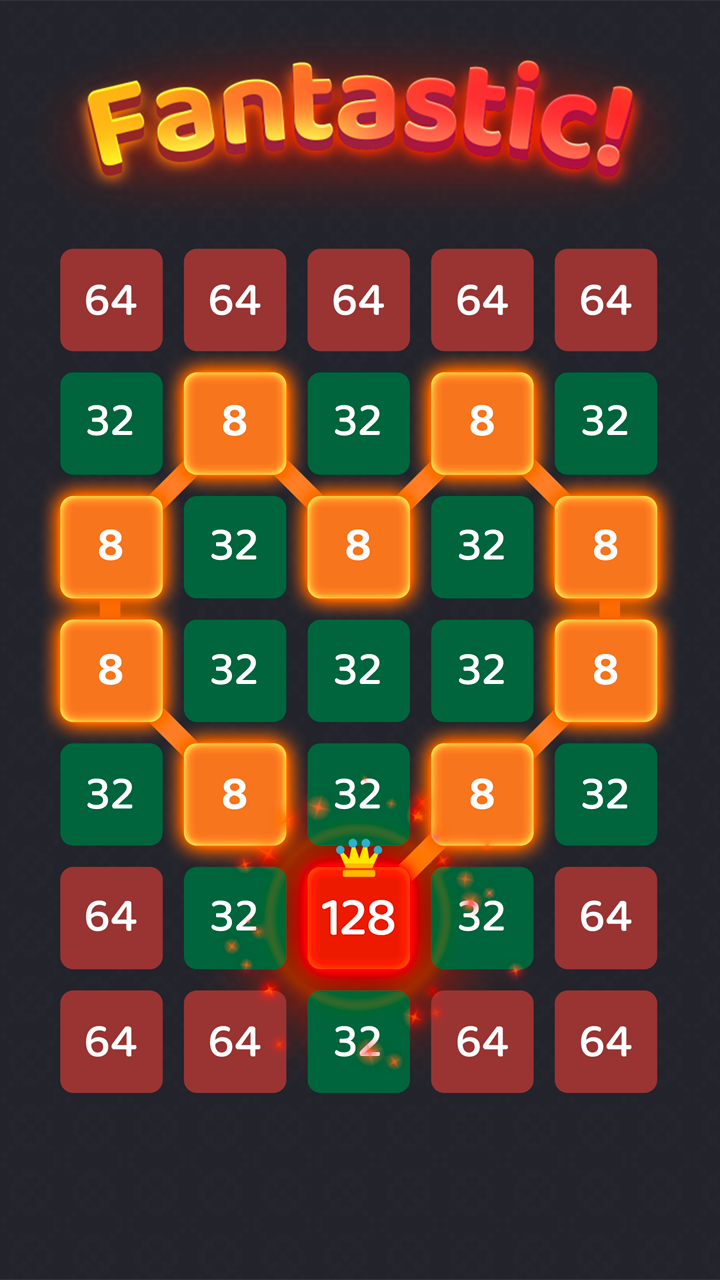Viewport: 720px width, 1280px height.
Task: Select the glowing 8 tile forming heart's bottom-left
Action: (x=235, y=794)
